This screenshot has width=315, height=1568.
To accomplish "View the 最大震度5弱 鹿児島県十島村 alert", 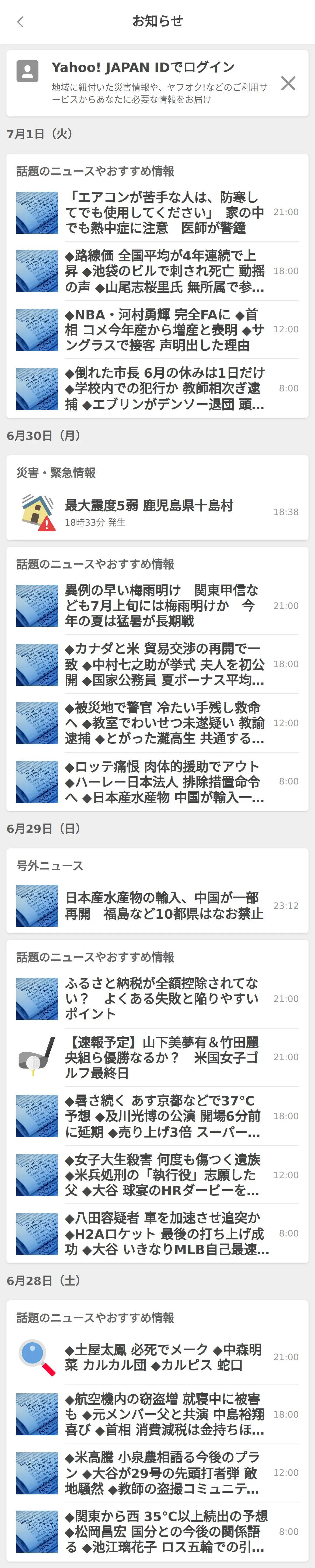I will pos(149,512).
